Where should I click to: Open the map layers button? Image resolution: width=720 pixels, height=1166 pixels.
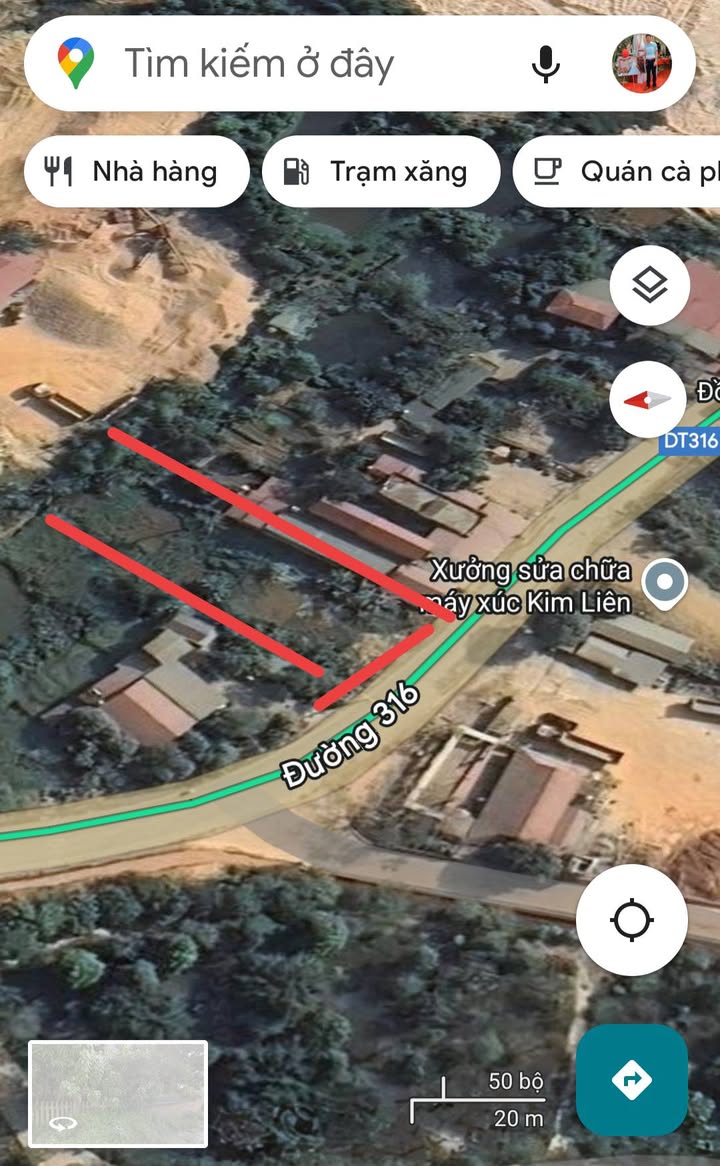[x=649, y=285]
